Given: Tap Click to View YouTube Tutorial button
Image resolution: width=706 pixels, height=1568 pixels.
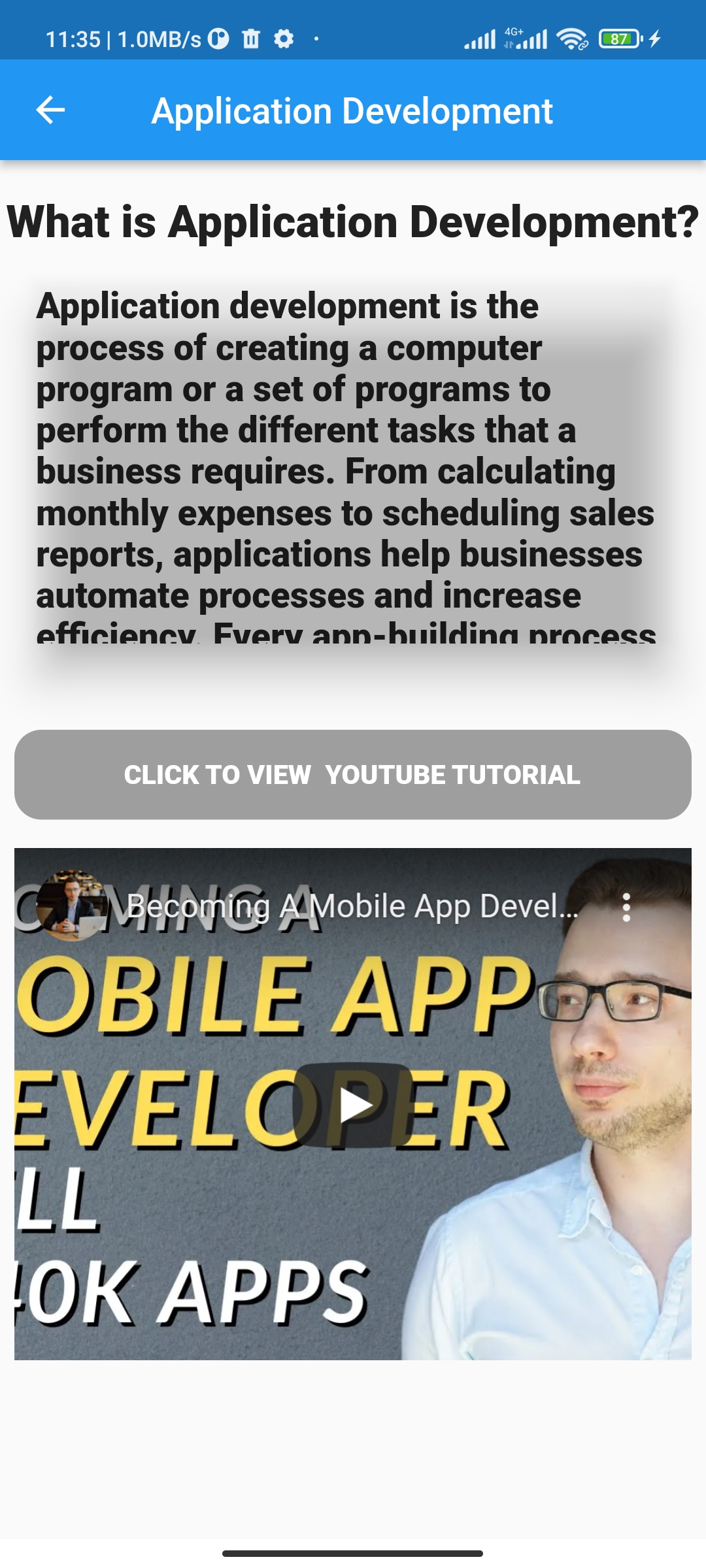Looking at the screenshot, I should coord(353,775).
